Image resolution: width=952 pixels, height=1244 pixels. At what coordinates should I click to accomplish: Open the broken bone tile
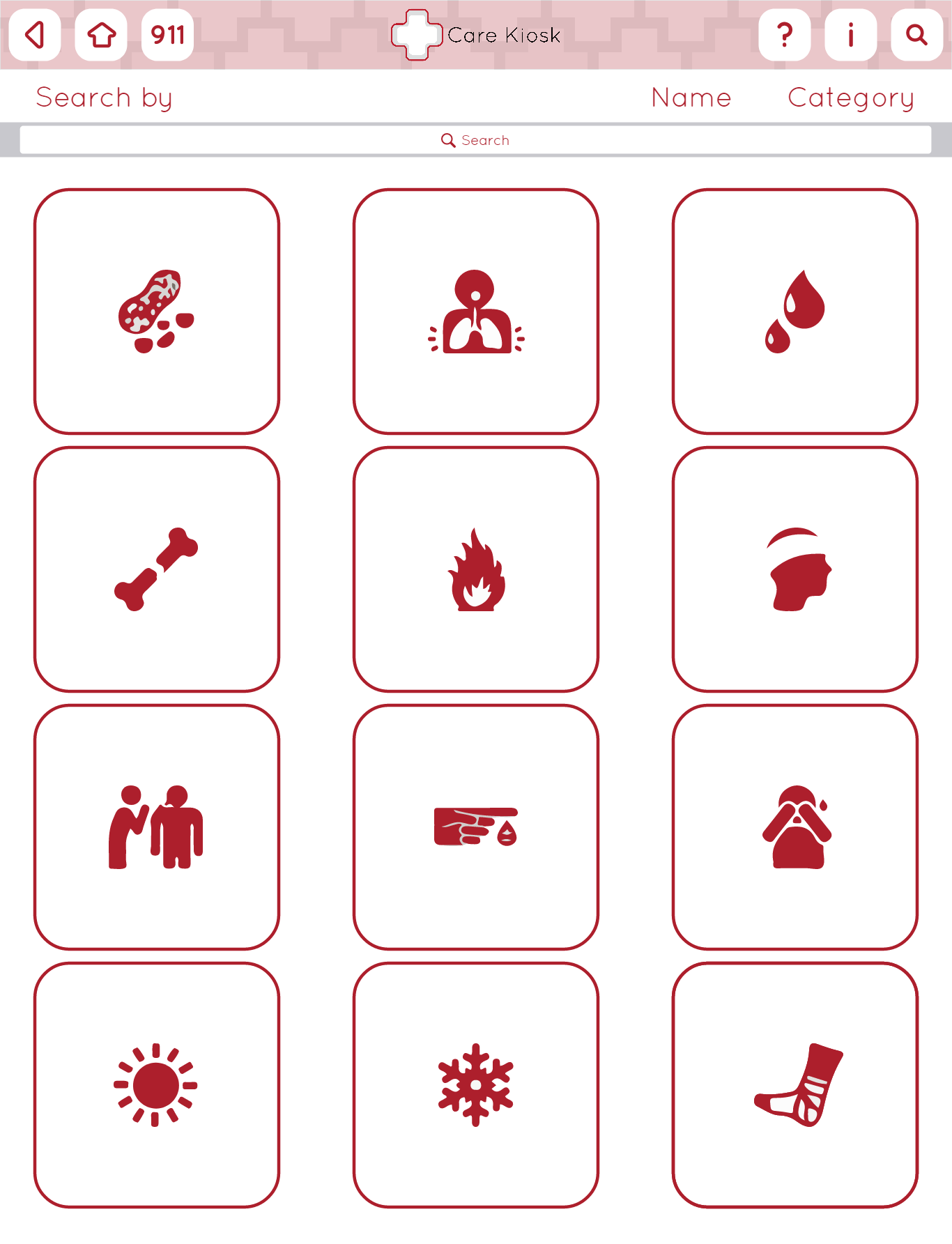(157, 569)
